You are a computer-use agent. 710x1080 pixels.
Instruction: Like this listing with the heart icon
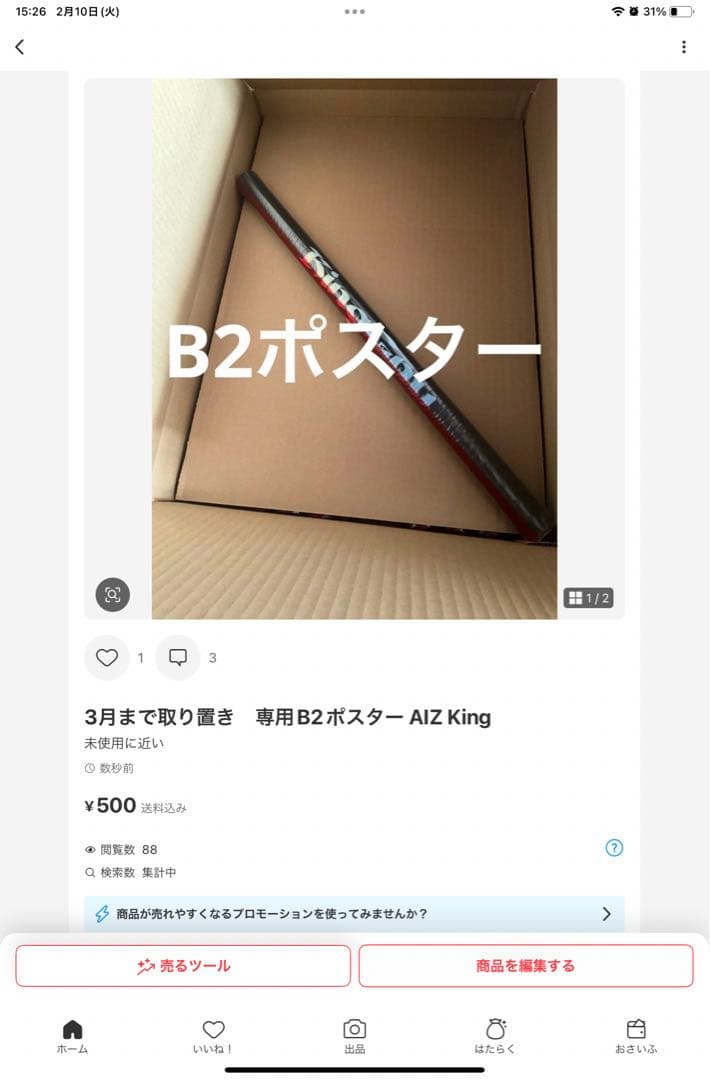coord(107,657)
